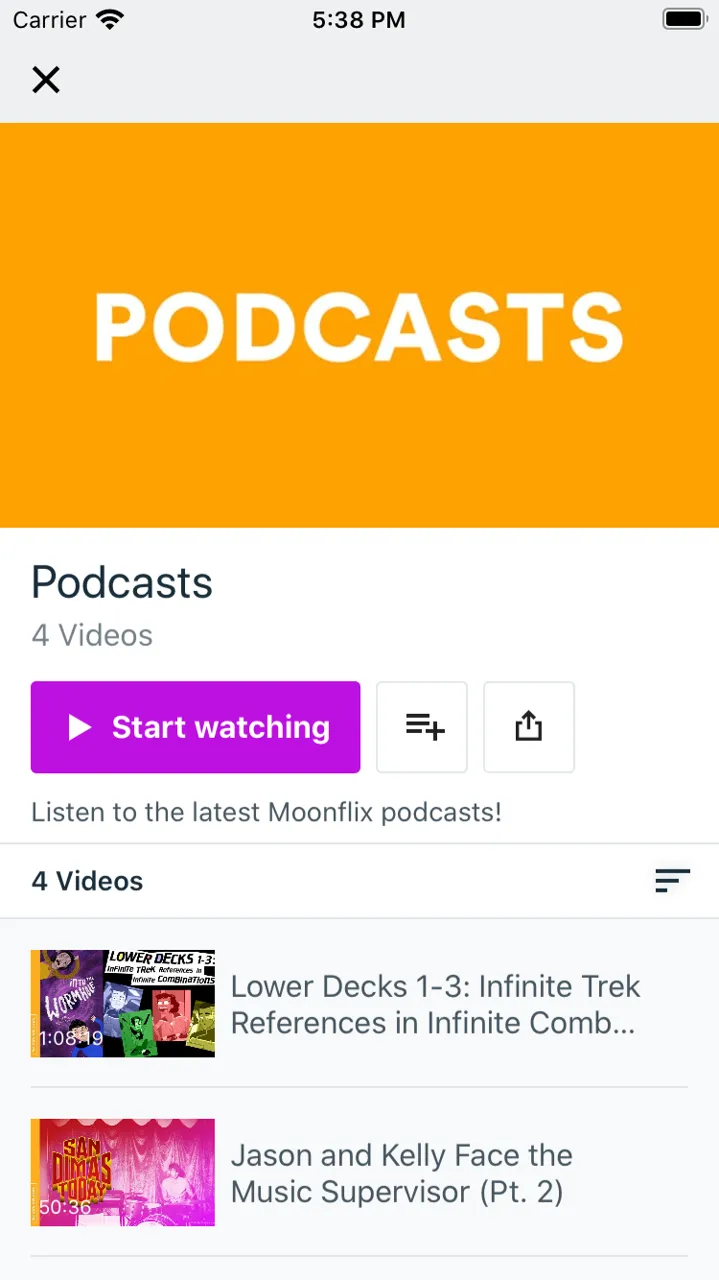Start watching the Podcasts playlist

click(x=195, y=727)
